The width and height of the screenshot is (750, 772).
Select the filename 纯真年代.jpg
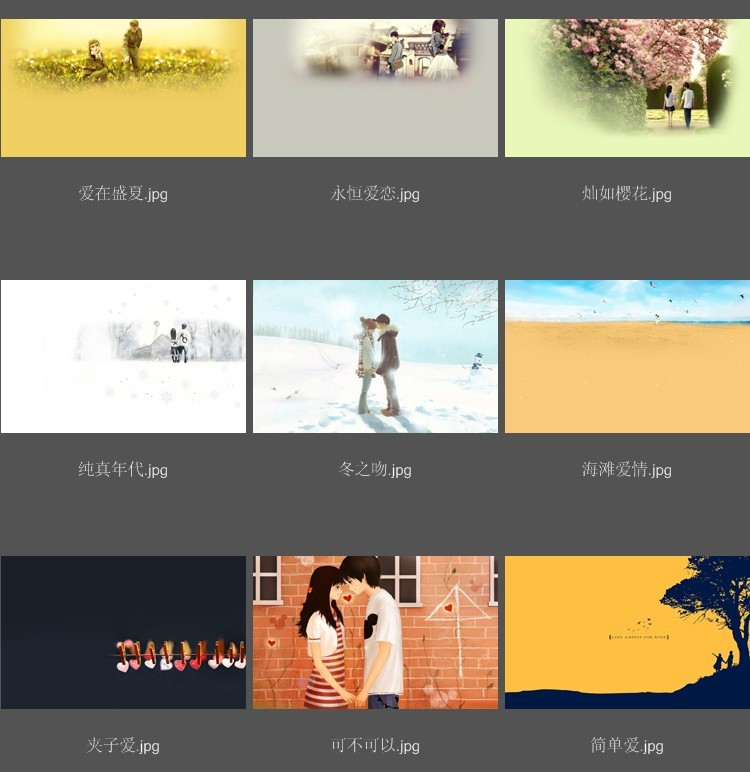[123, 470]
